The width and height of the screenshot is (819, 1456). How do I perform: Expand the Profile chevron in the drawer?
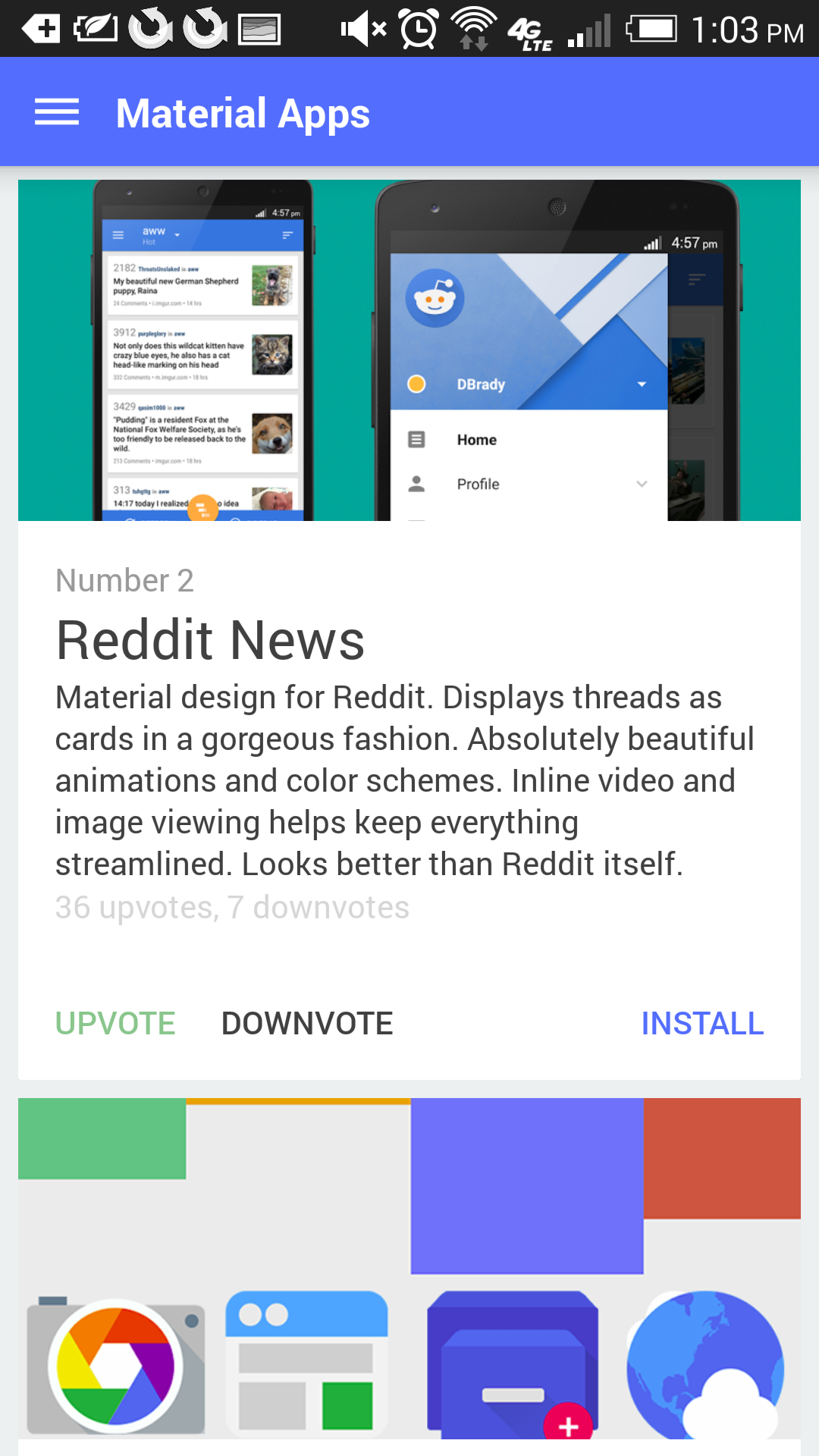point(642,483)
